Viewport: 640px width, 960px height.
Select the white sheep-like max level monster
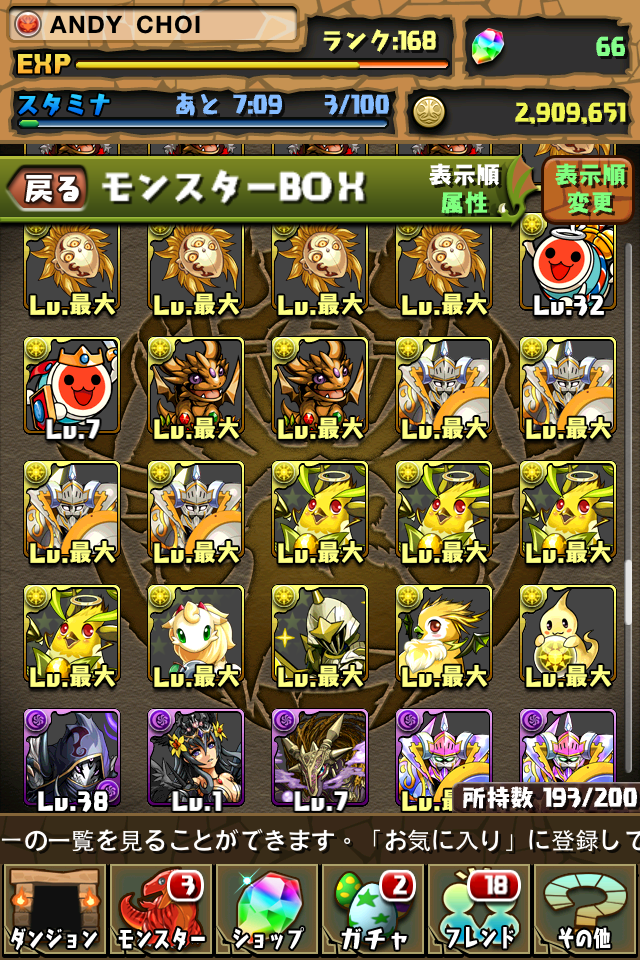coord(196,638)
